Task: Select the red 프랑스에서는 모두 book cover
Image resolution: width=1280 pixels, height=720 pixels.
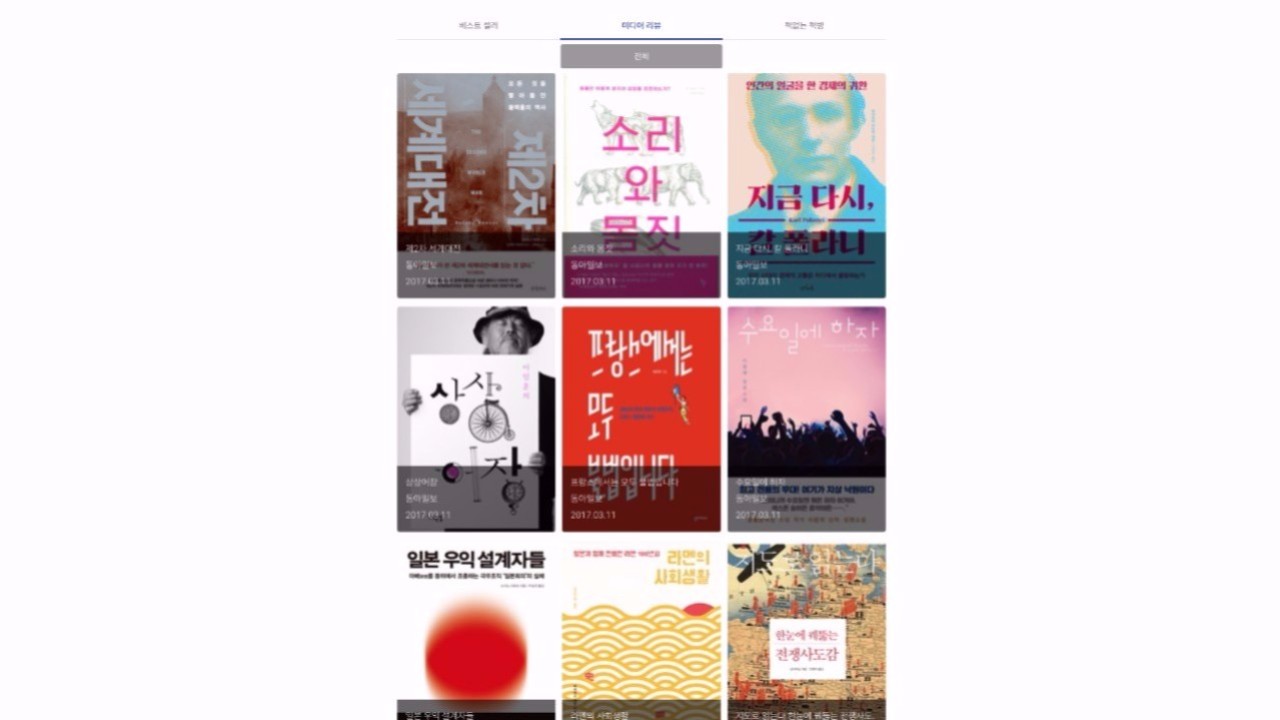Action: [641, 418]
